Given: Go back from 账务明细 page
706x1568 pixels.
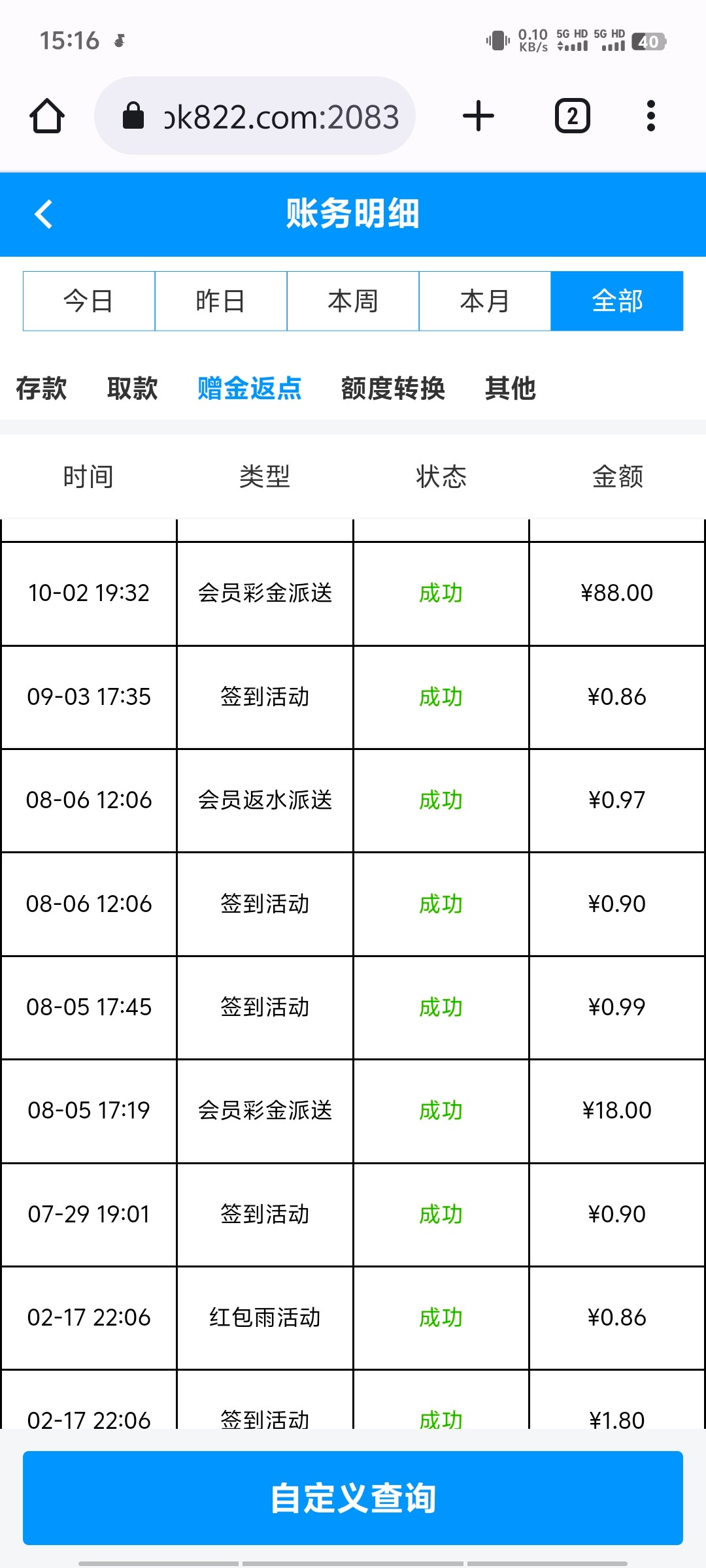Looking at the screenshot, I should coord(44,214).
